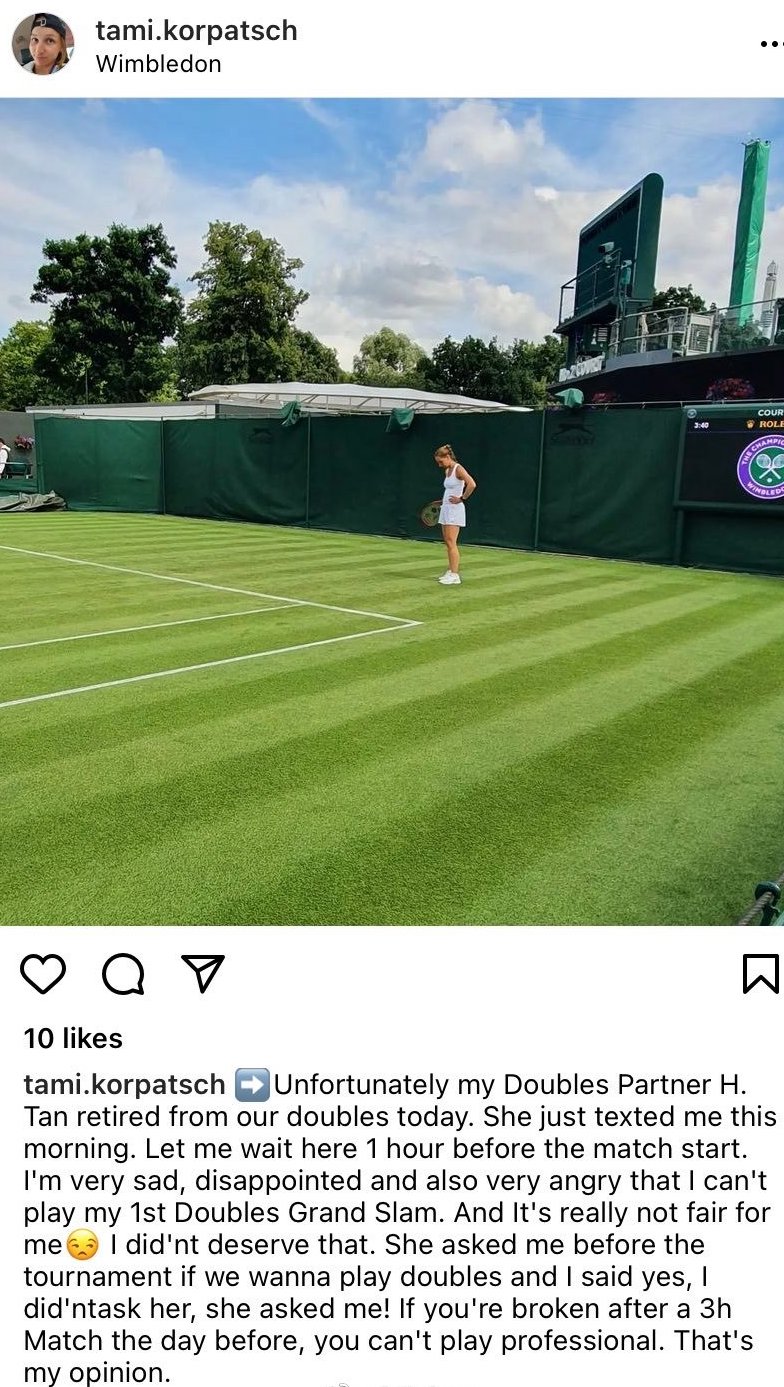Save this post with the bookmark icon
Viewport: 784px width, 1387px height.
pyautogui.click(x=760, y=973)
